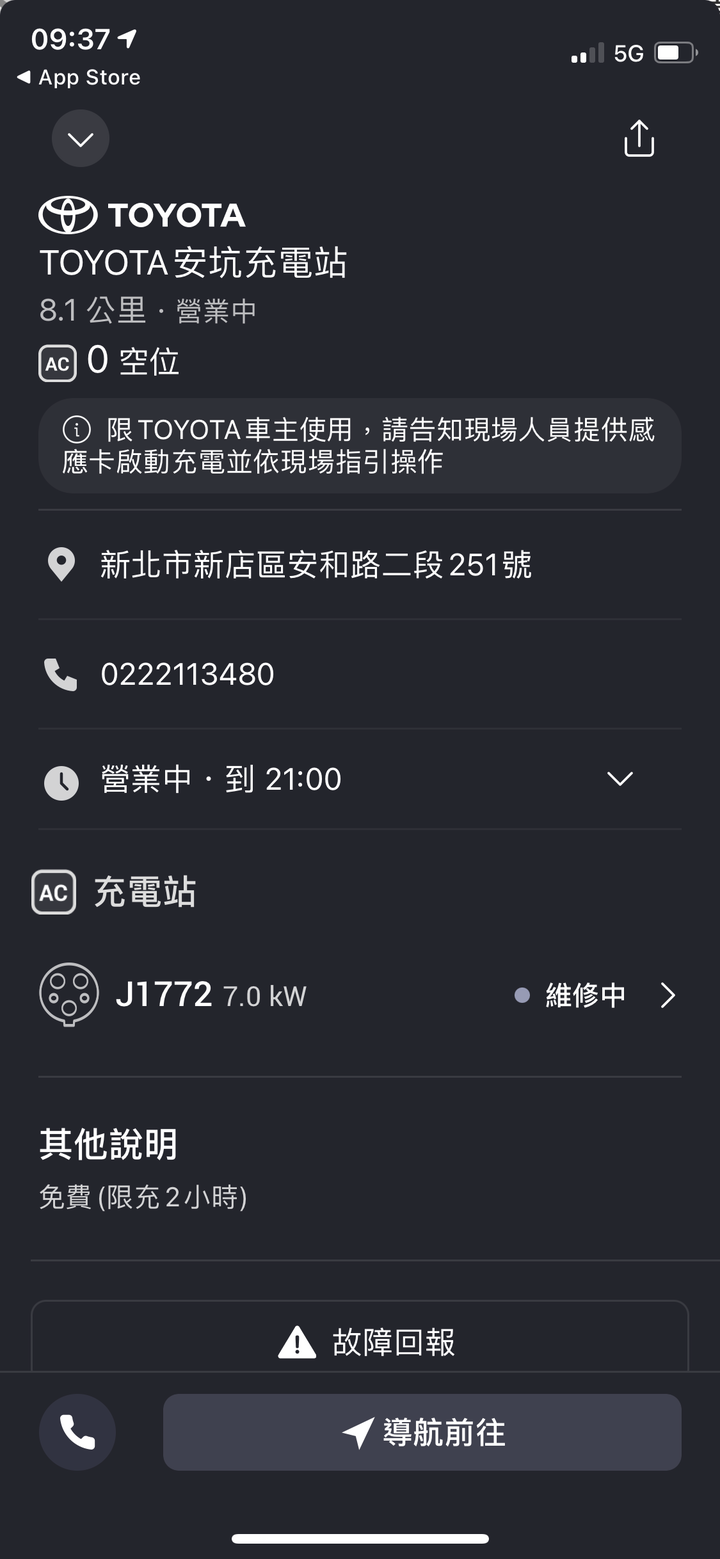
Task: Call the number 0222113480
Action: [360, 674]
